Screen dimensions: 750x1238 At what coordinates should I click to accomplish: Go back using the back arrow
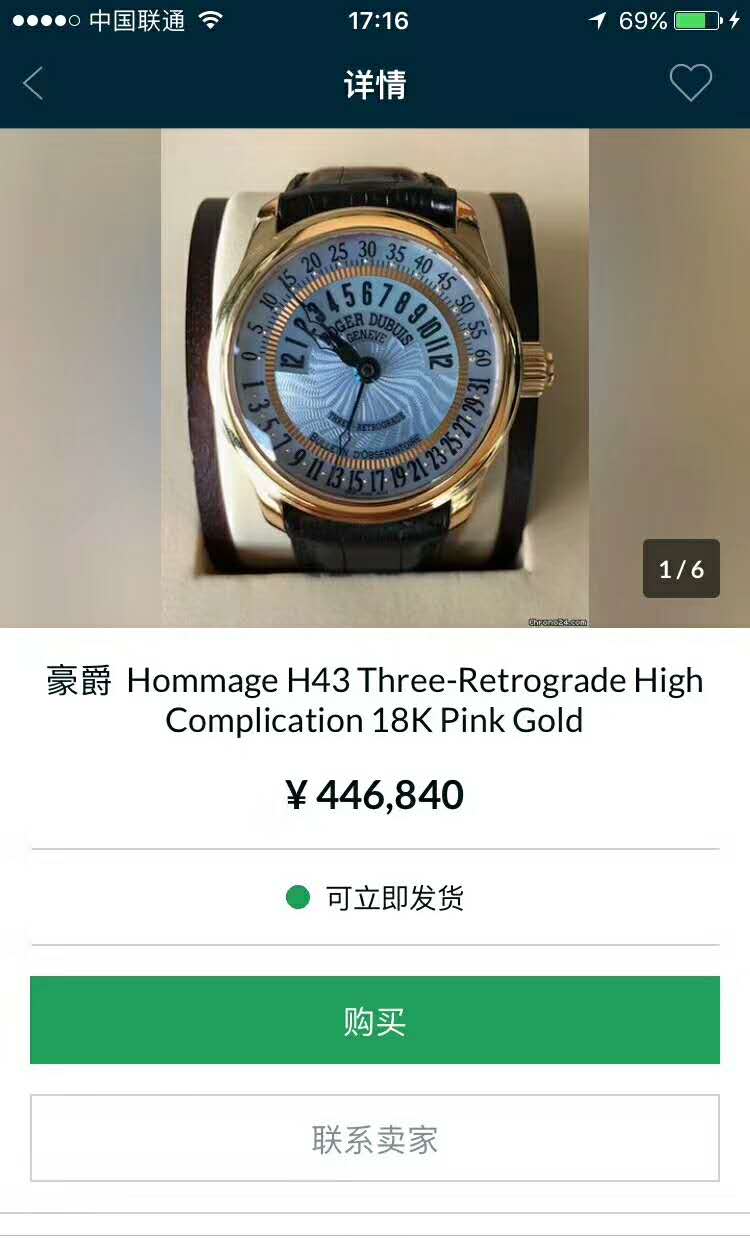[33, 84]
